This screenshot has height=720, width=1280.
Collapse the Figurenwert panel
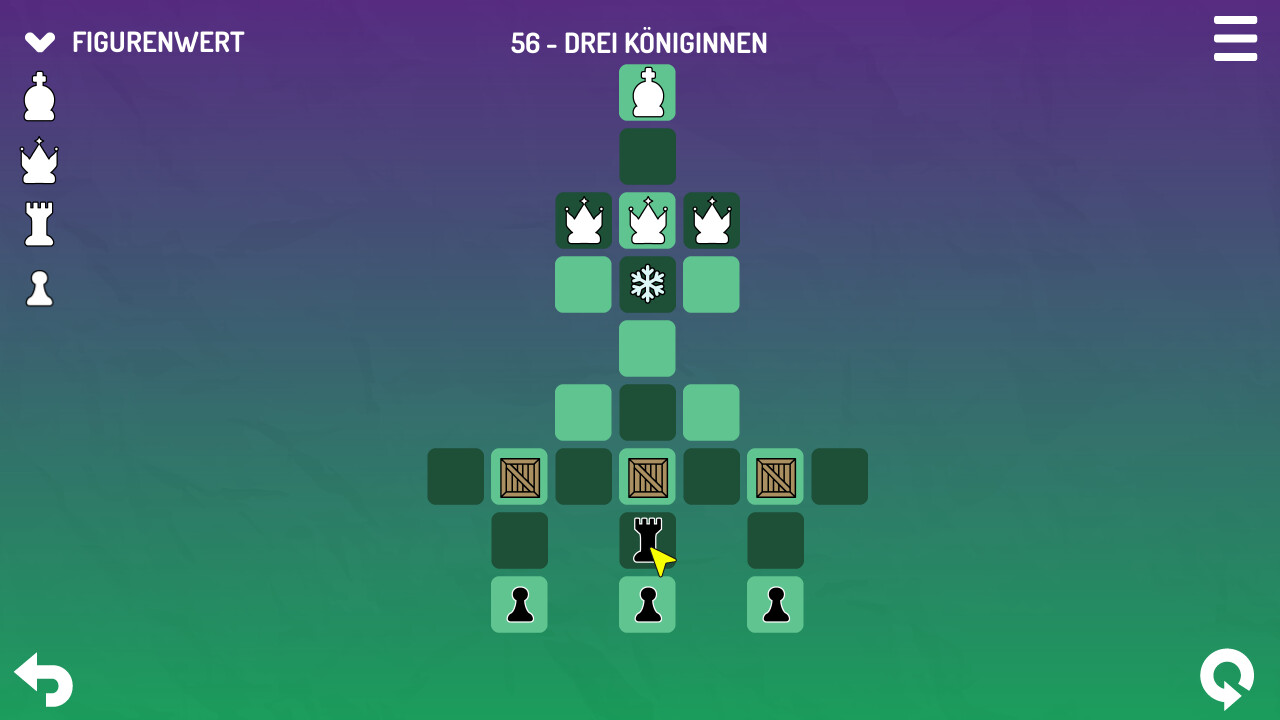40,42
